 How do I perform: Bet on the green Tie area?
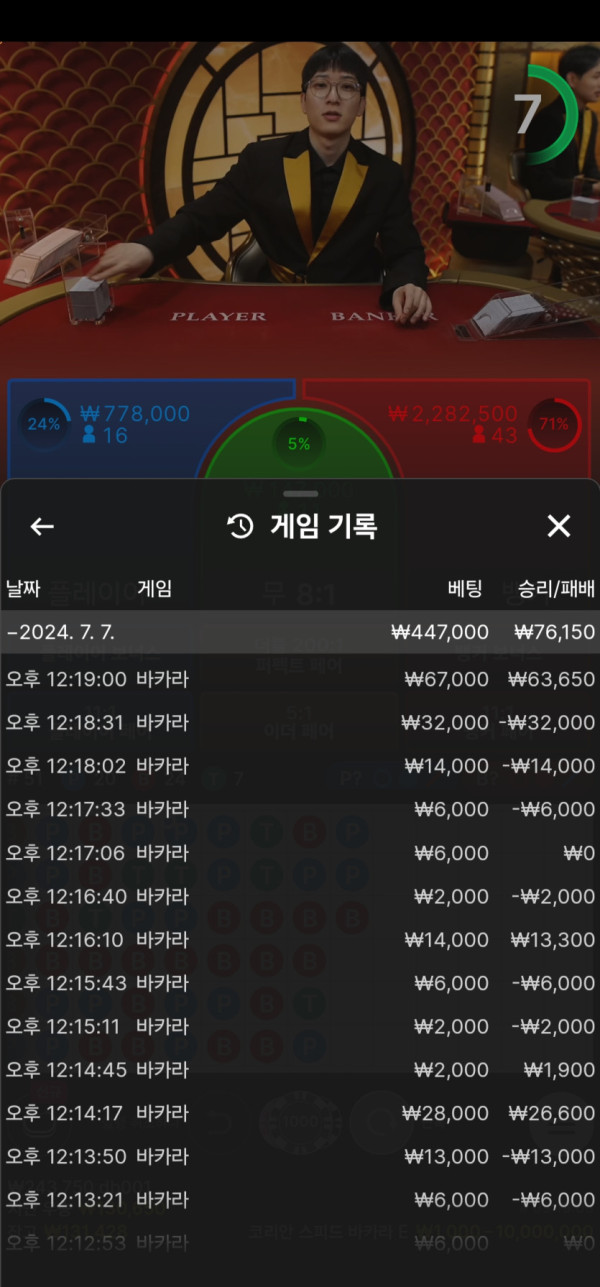(x=300, y=445)
